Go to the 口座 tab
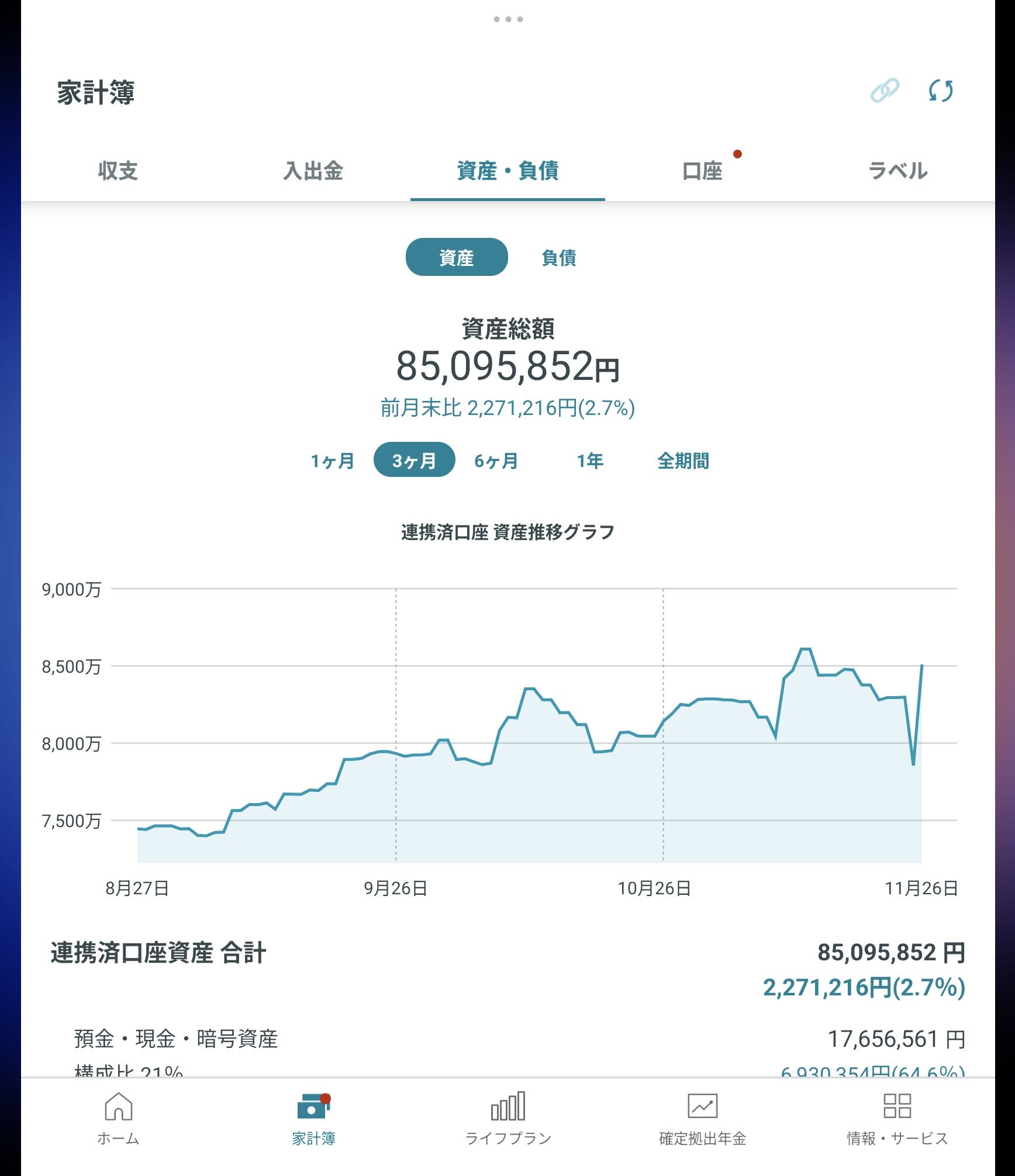 (702, 171)
